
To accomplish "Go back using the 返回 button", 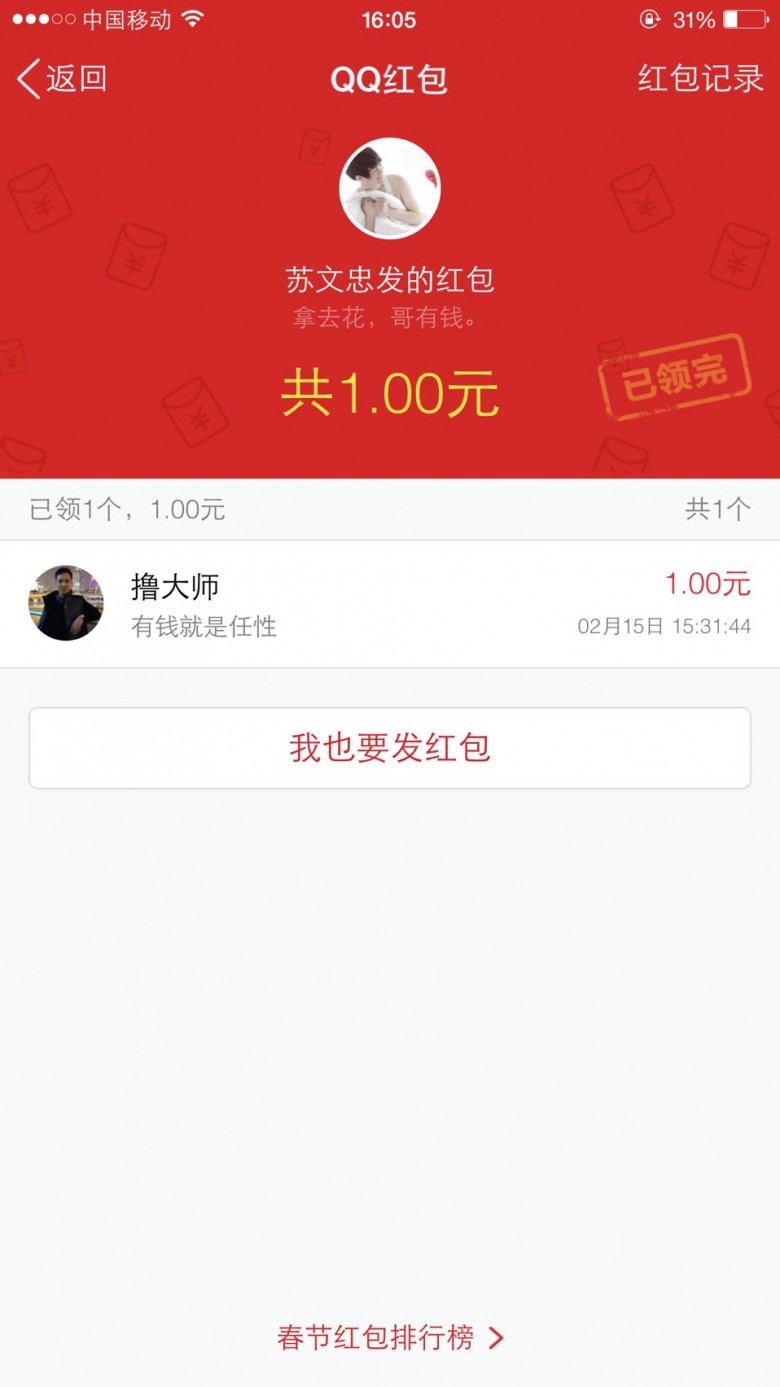I will tap(62, 79).
